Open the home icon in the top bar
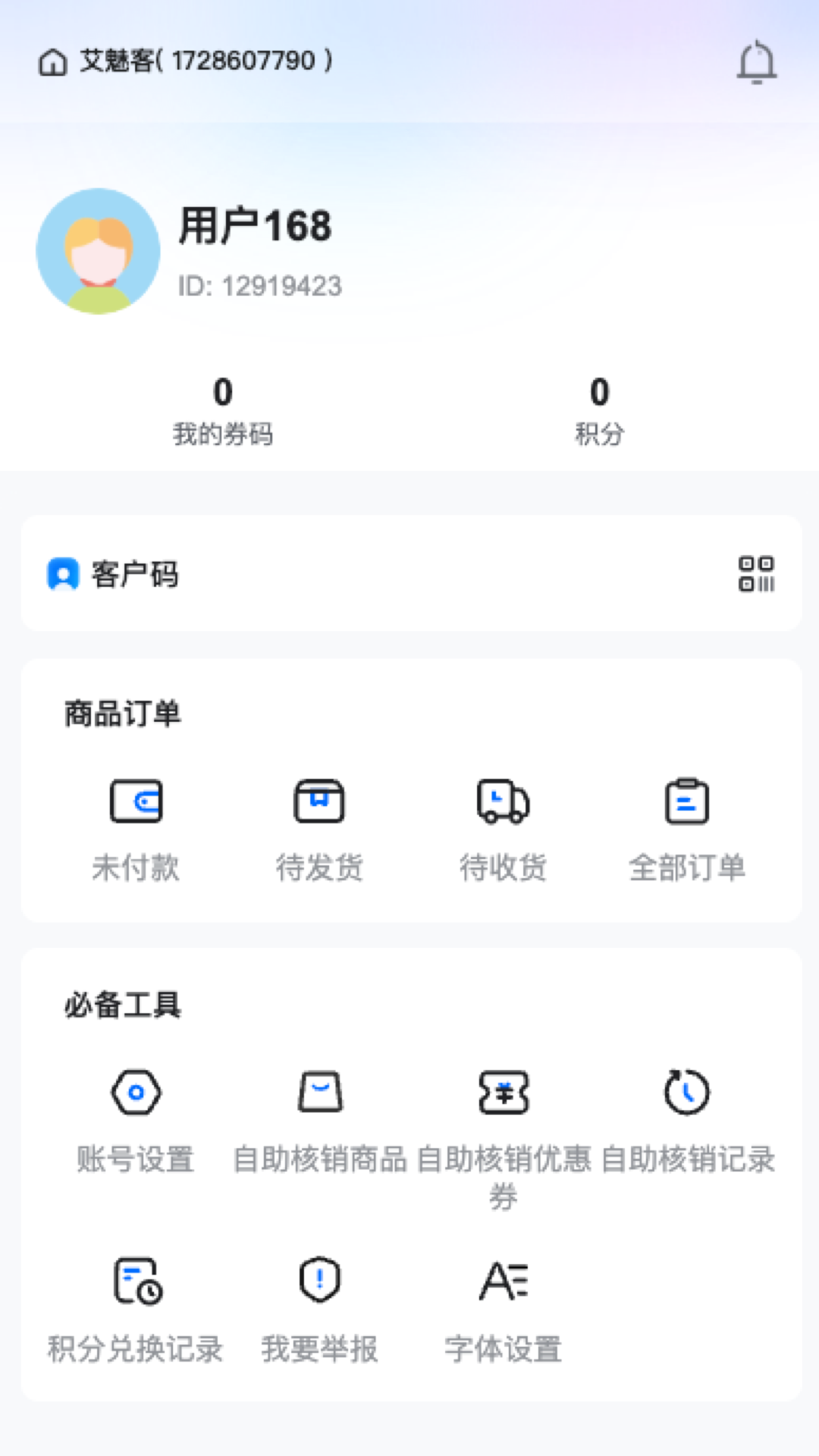 coord(52,62)
